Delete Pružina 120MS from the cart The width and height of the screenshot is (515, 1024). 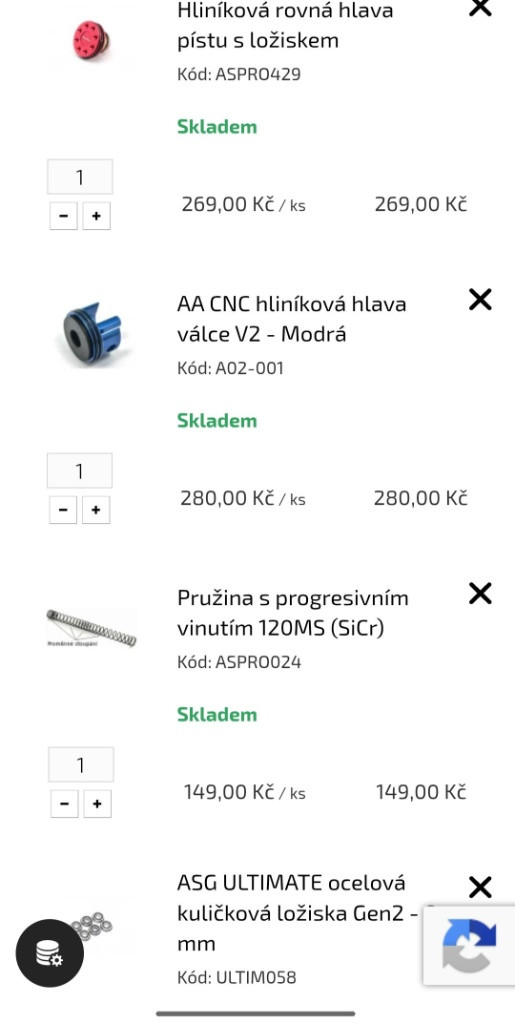click(x=480, y=594)
